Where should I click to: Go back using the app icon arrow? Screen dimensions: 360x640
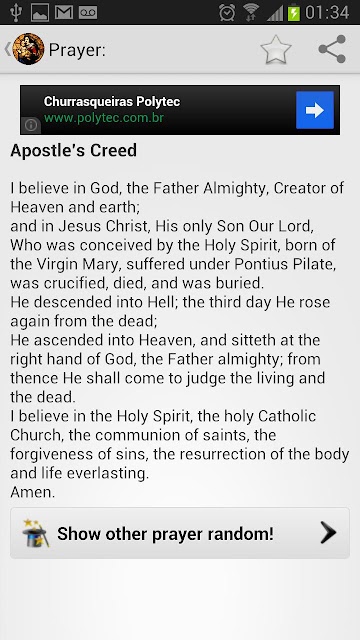(23, 49)
